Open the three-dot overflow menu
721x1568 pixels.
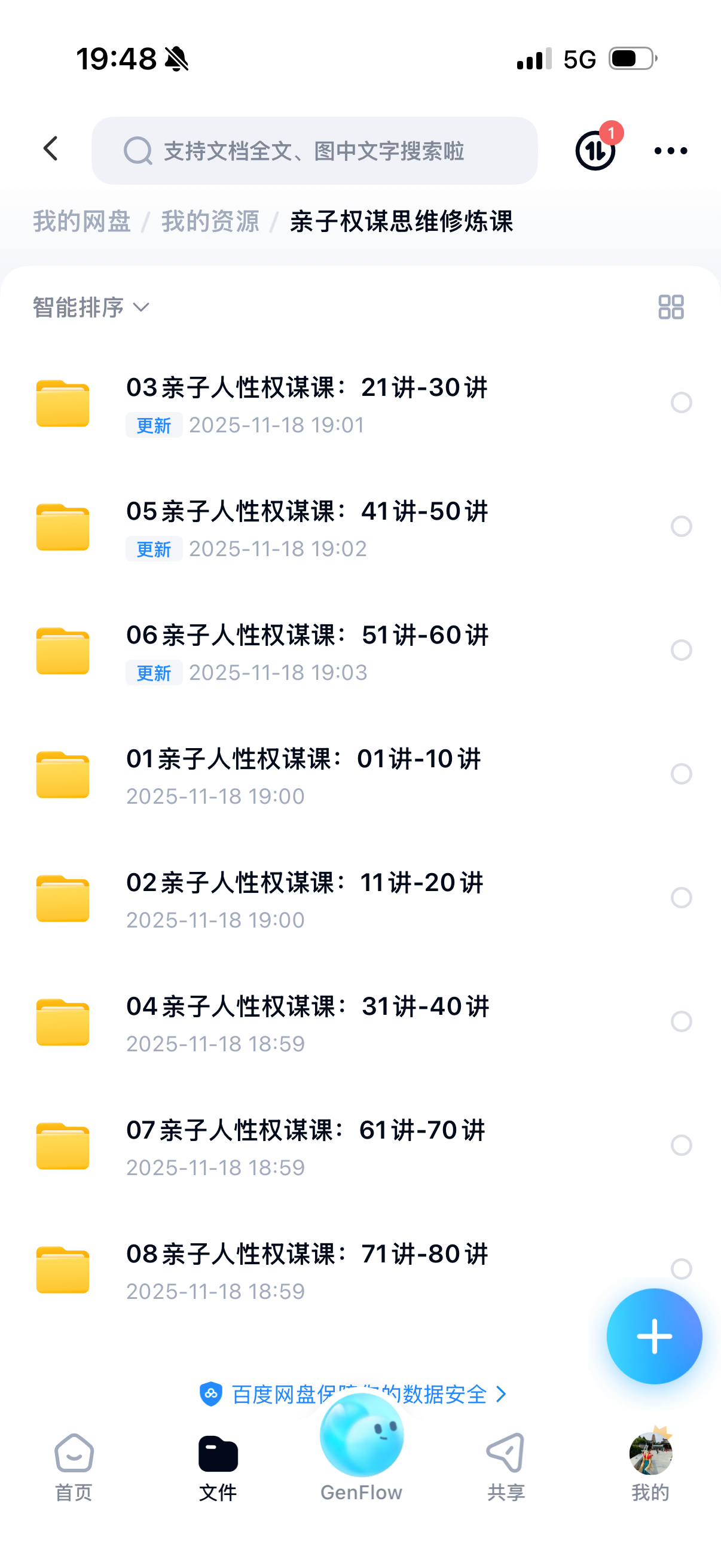coord(671,150)
